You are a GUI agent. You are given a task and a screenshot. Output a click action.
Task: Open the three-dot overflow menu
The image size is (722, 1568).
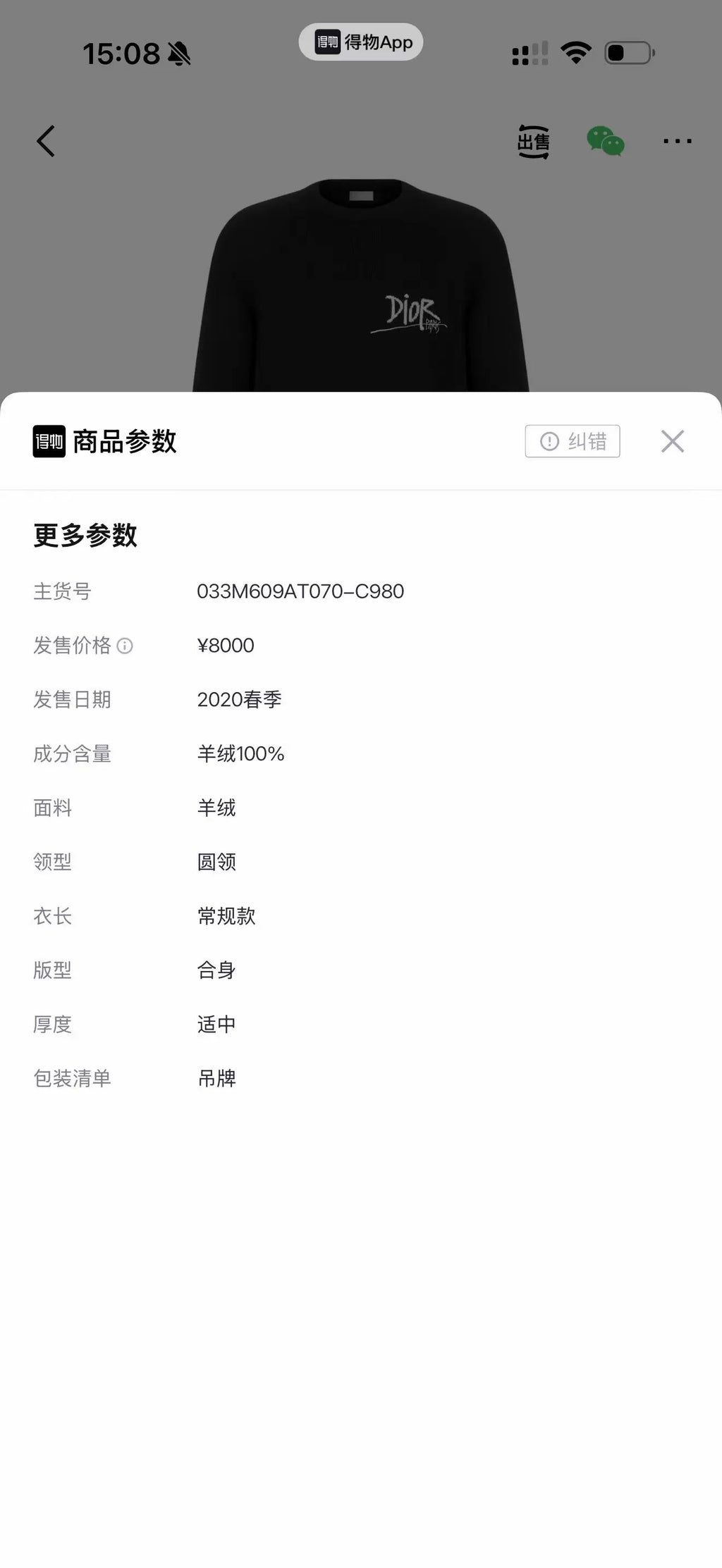pos(677,142)
